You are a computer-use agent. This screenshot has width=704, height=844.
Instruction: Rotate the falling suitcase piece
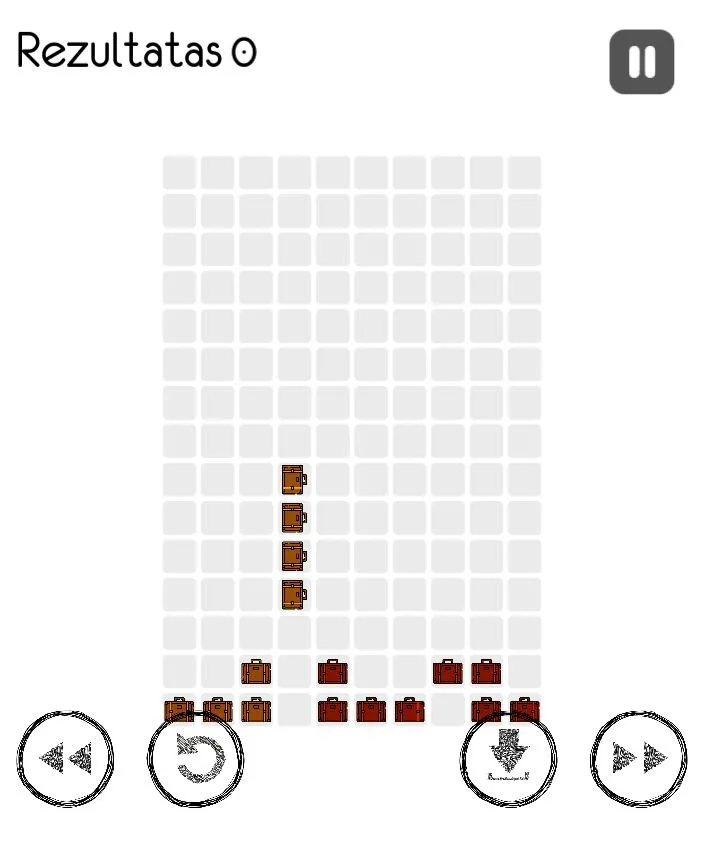(x=195, y=759)
